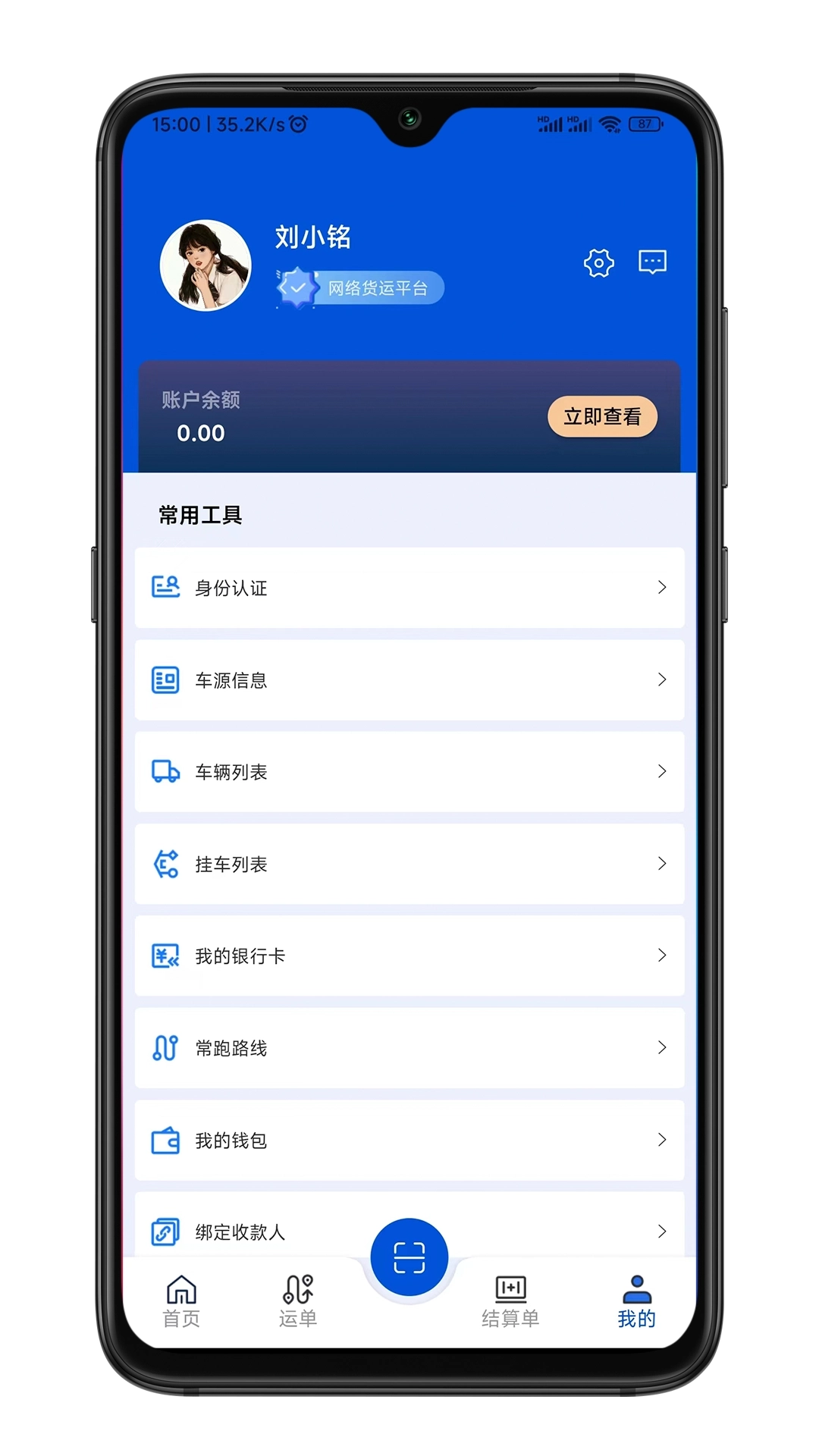Tap the profile avatar picture
This screenshot has width=819, height=1456.
(206, 265)
